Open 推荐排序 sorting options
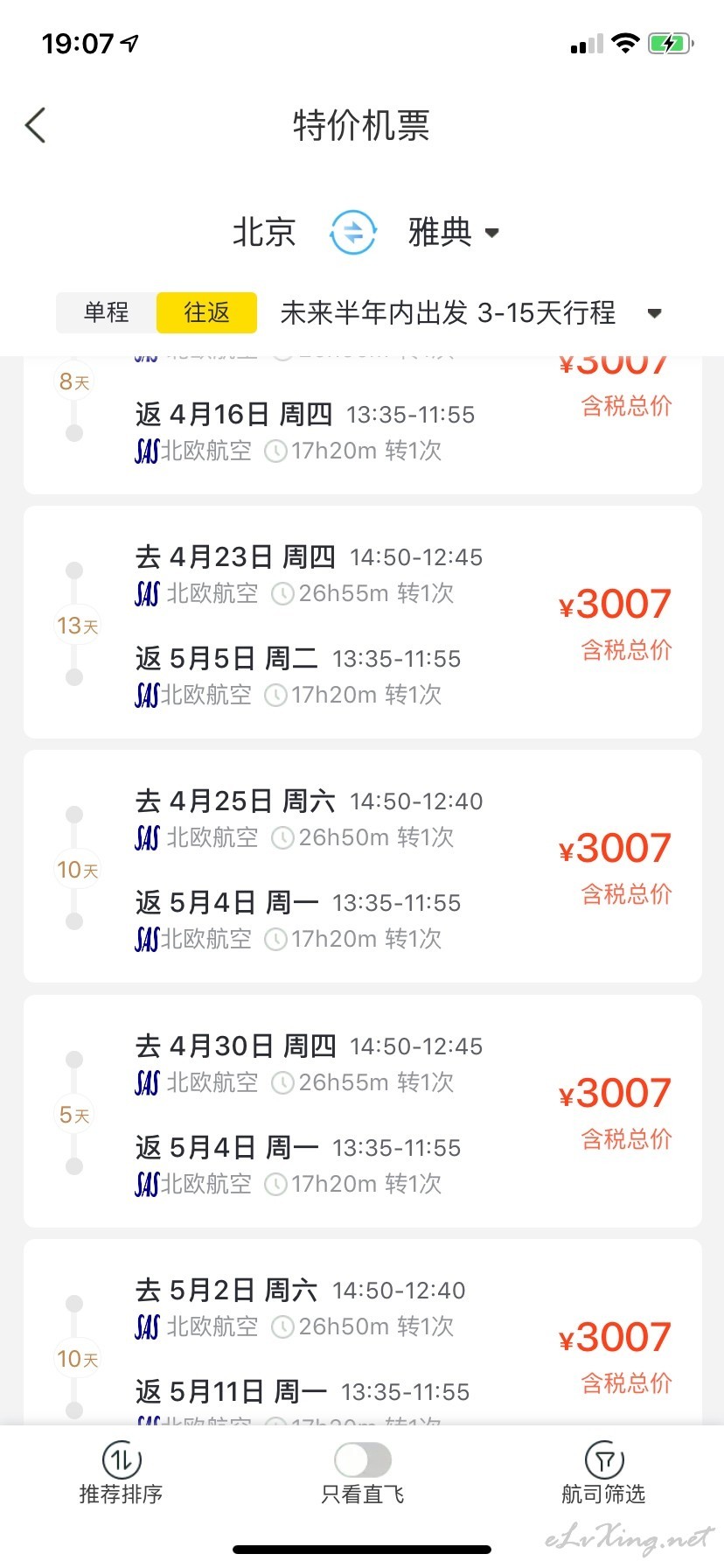 pos(121,1473)
